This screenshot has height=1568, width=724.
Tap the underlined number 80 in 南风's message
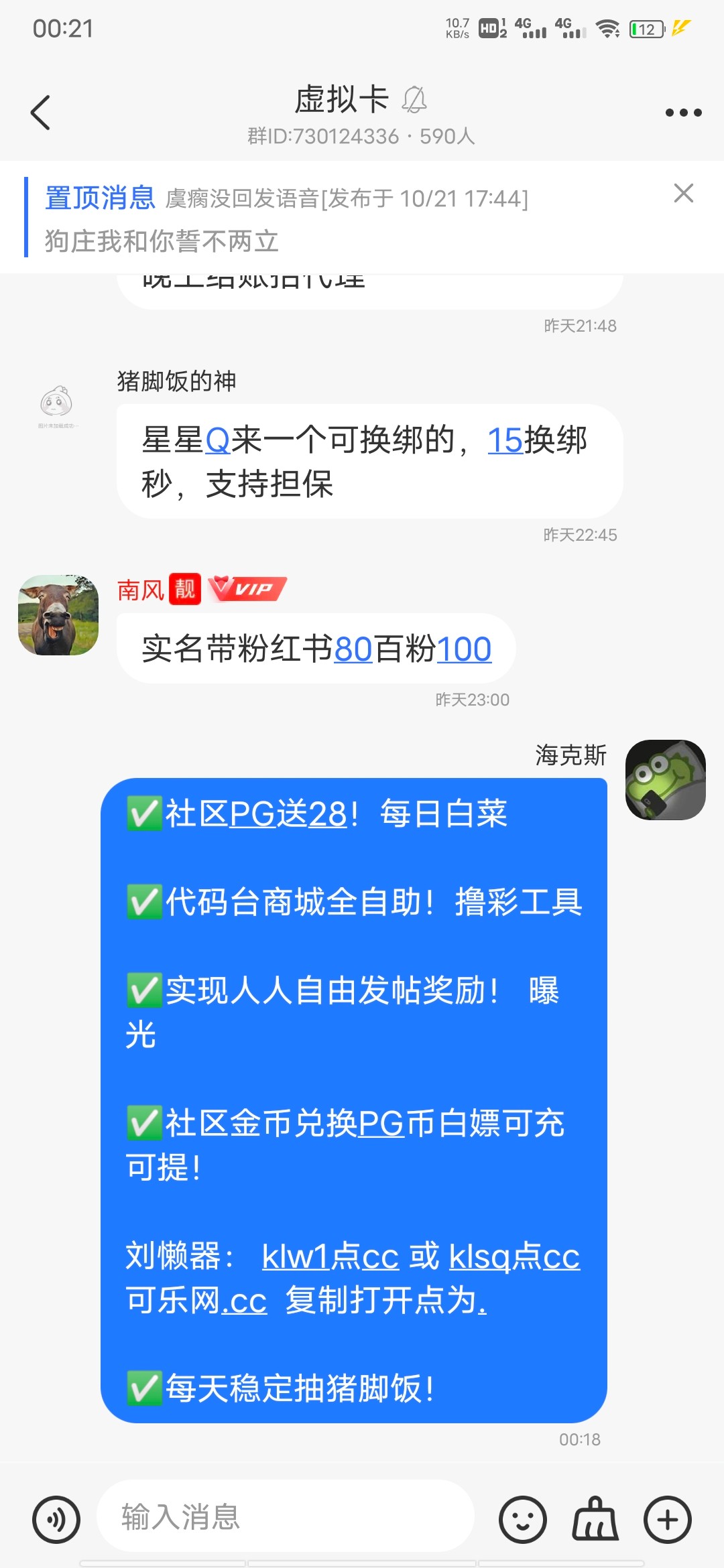point(353,649)
